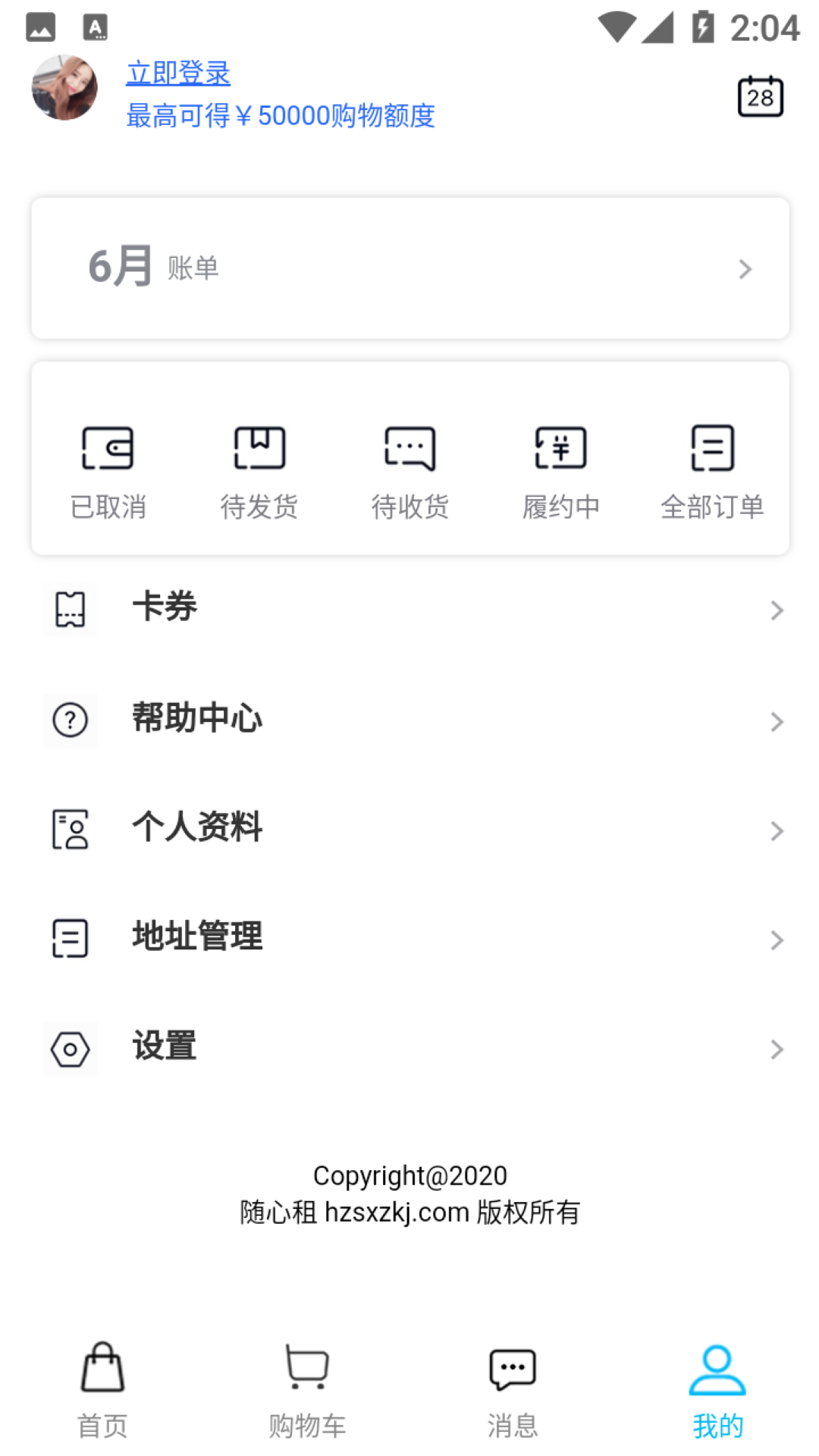Open 履约中 orders in progress
This screenshot has height=1456, width=819.
(x=561, y=472)
